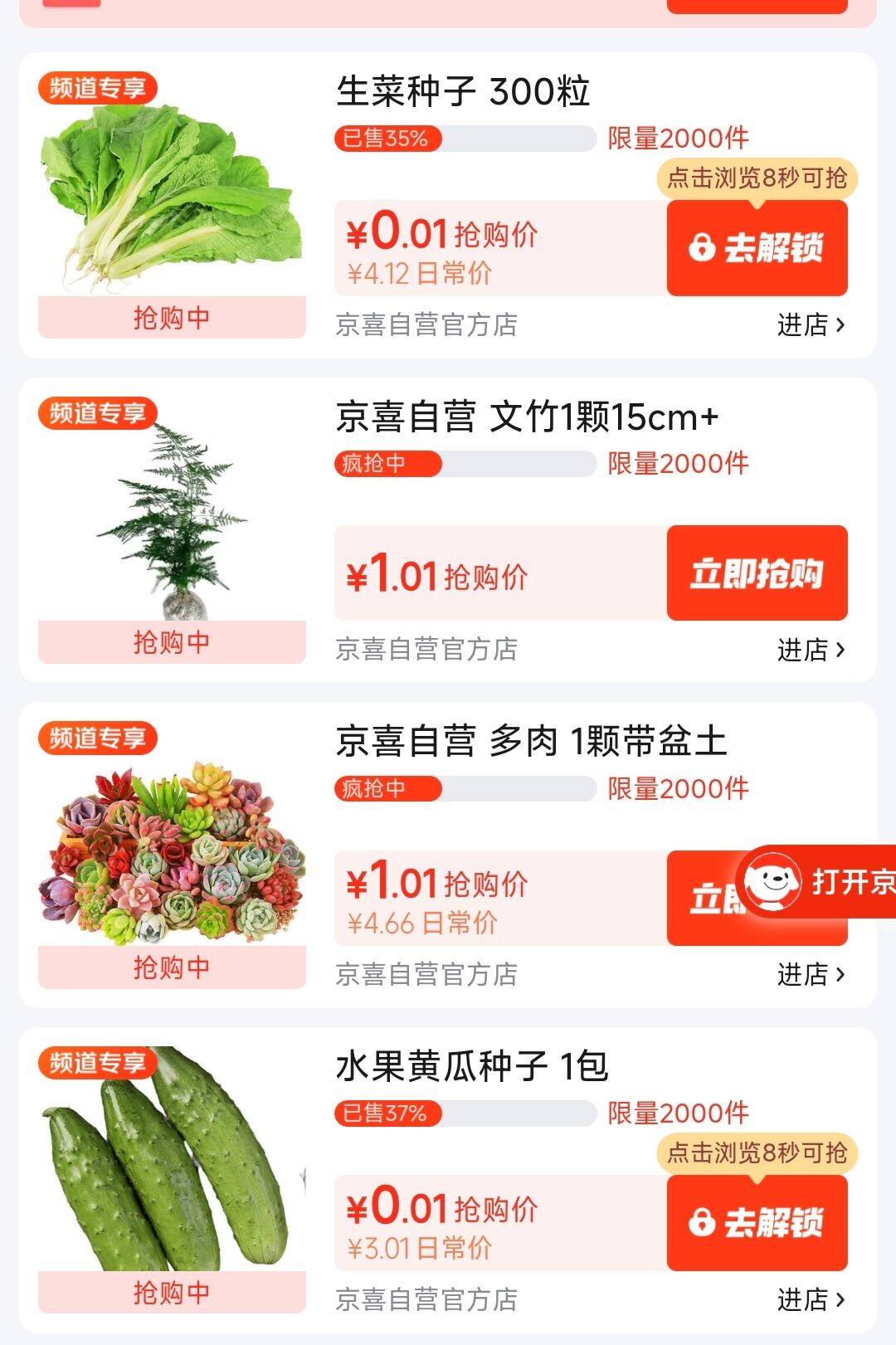
Task: Enter the store under 水果黄瓜种子 1包
Action: click(811, 1299)
